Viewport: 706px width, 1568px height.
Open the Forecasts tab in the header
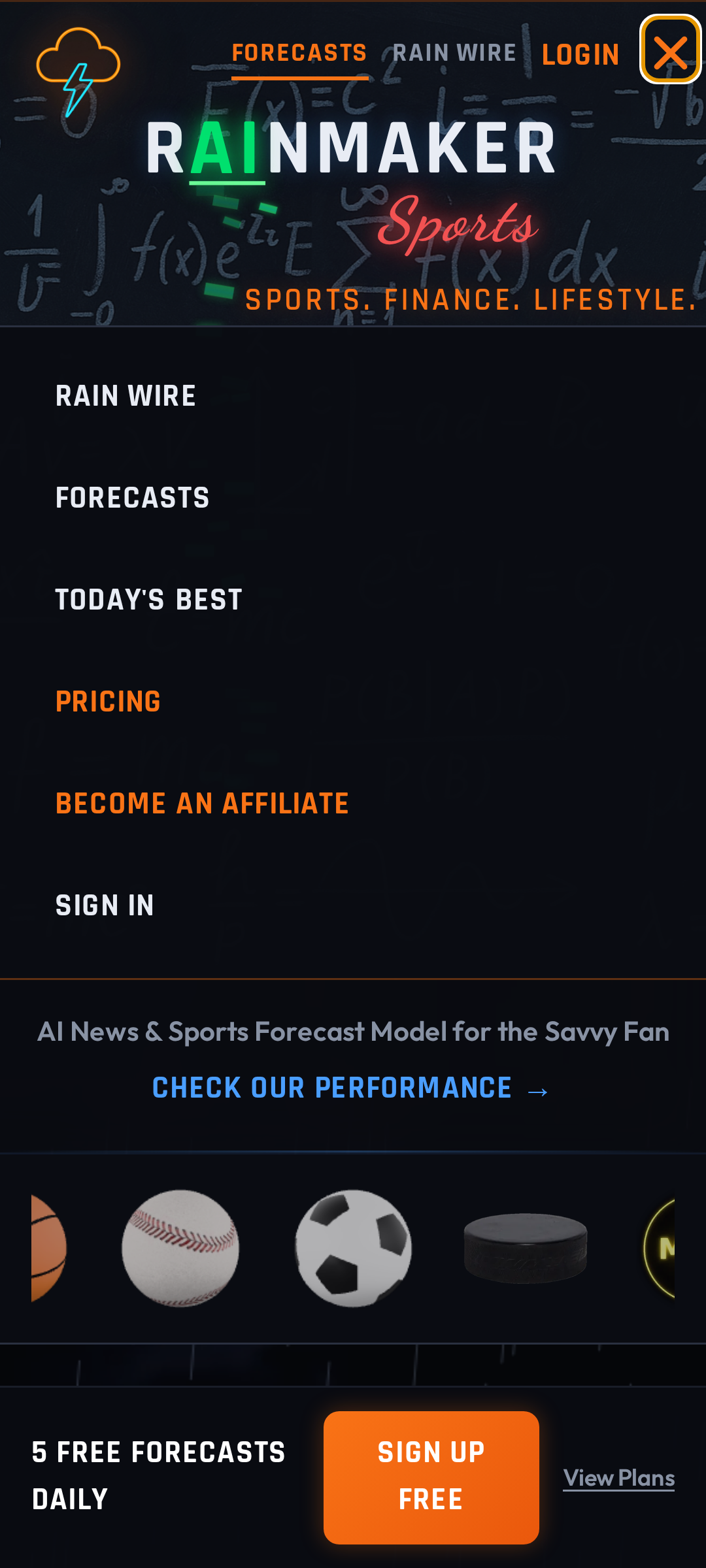click(x=299, y=54)
